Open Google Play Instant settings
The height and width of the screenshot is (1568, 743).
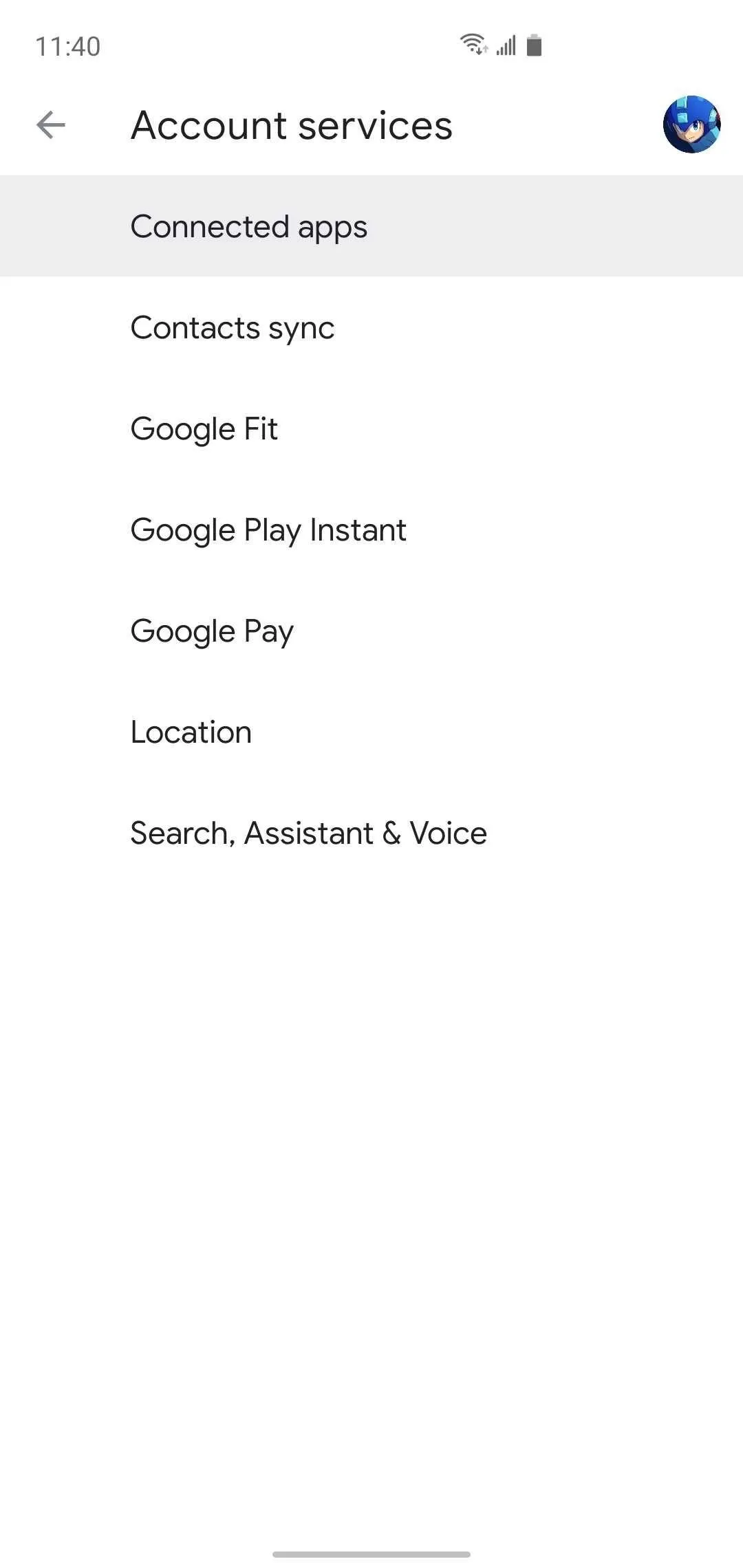[x=371, y=530]
